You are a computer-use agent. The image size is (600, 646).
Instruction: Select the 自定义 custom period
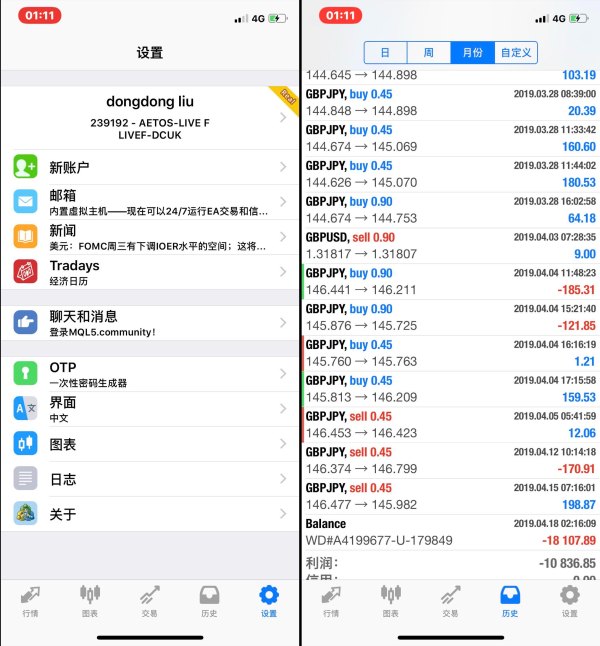(x=516, y=53)
